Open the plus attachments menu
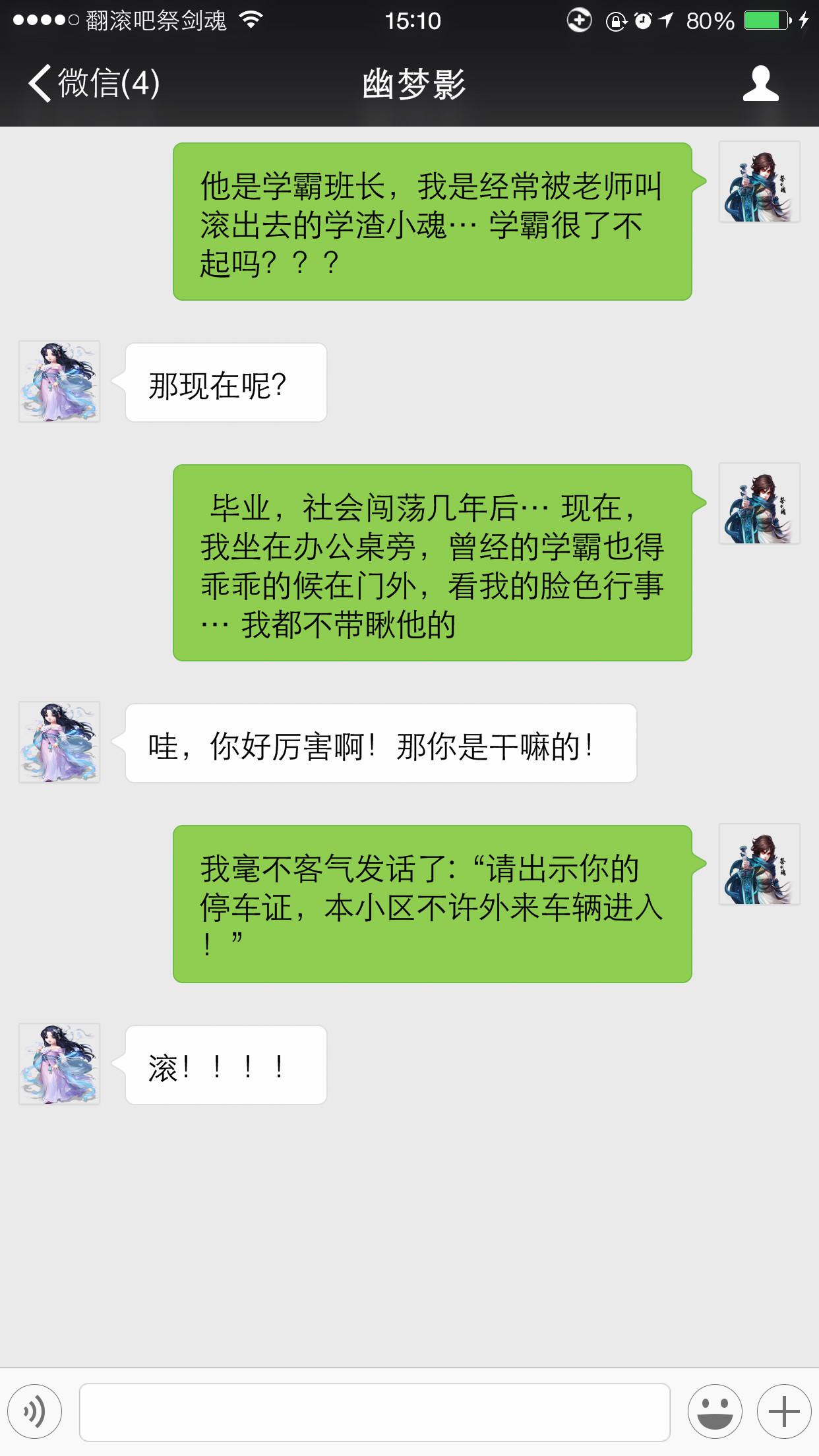The height and width of the screenshot is (1456, 819). pos(784,1411)
